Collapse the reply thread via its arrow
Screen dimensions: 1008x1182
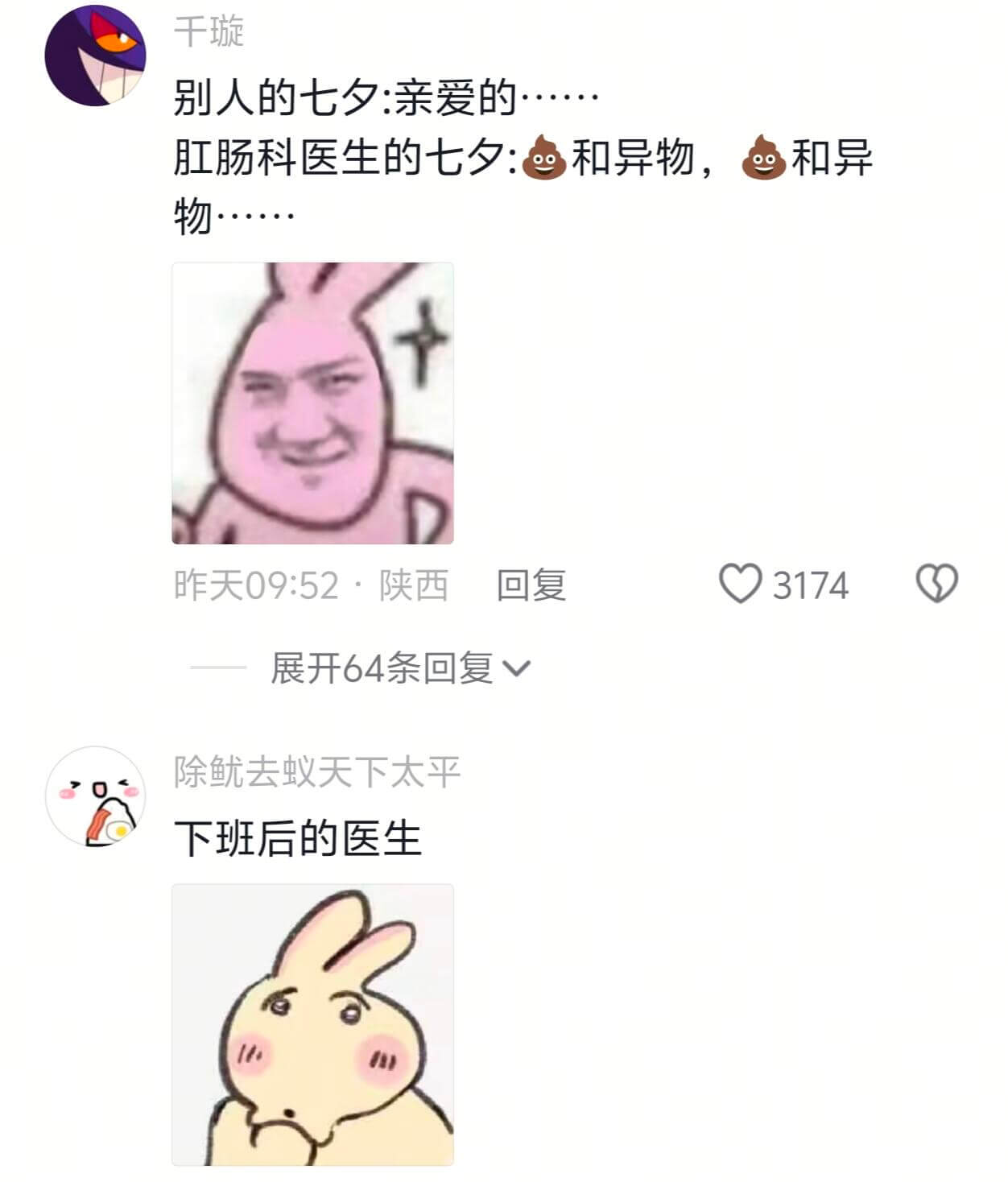518,668
